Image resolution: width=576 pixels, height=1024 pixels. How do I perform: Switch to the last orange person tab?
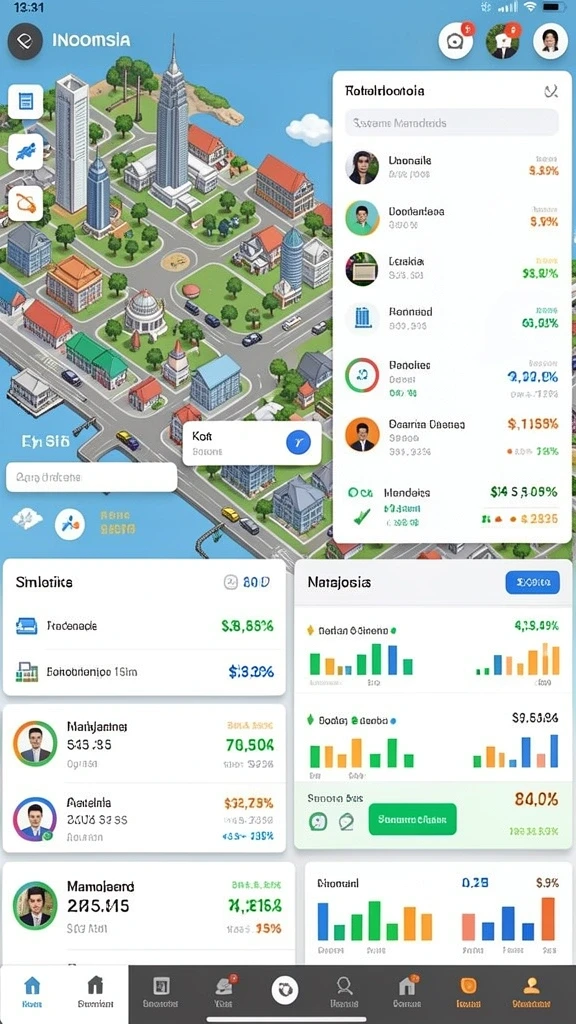(x=532, y=993)
